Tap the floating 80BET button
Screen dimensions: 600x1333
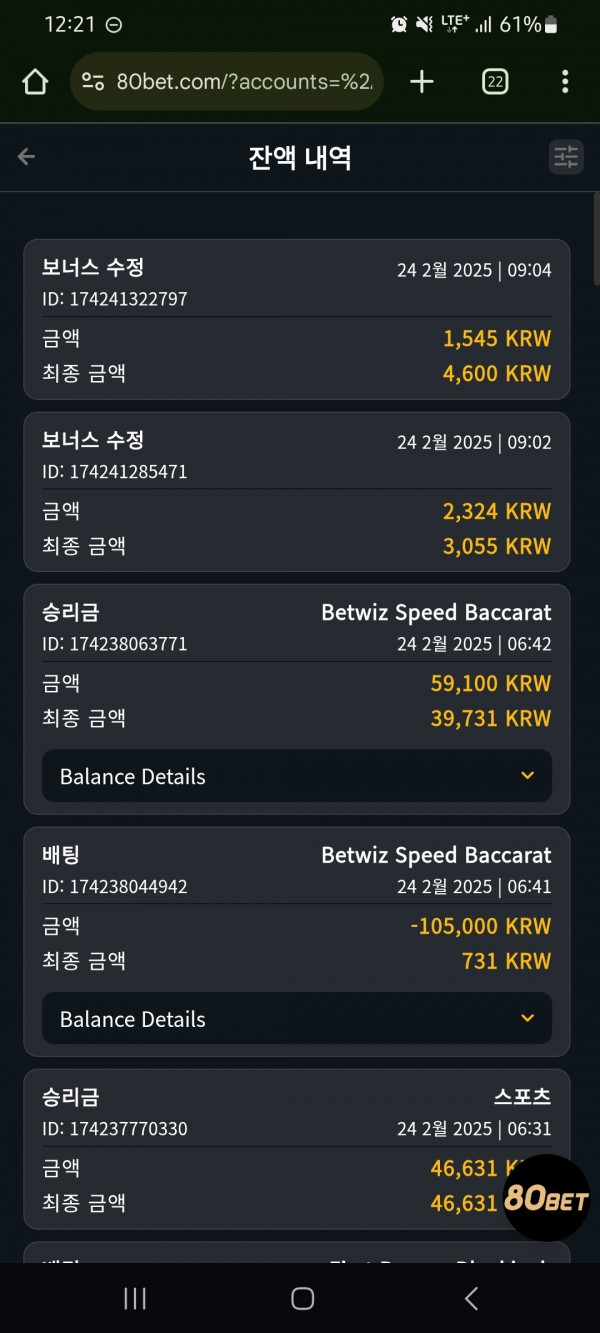[546, 1198]
